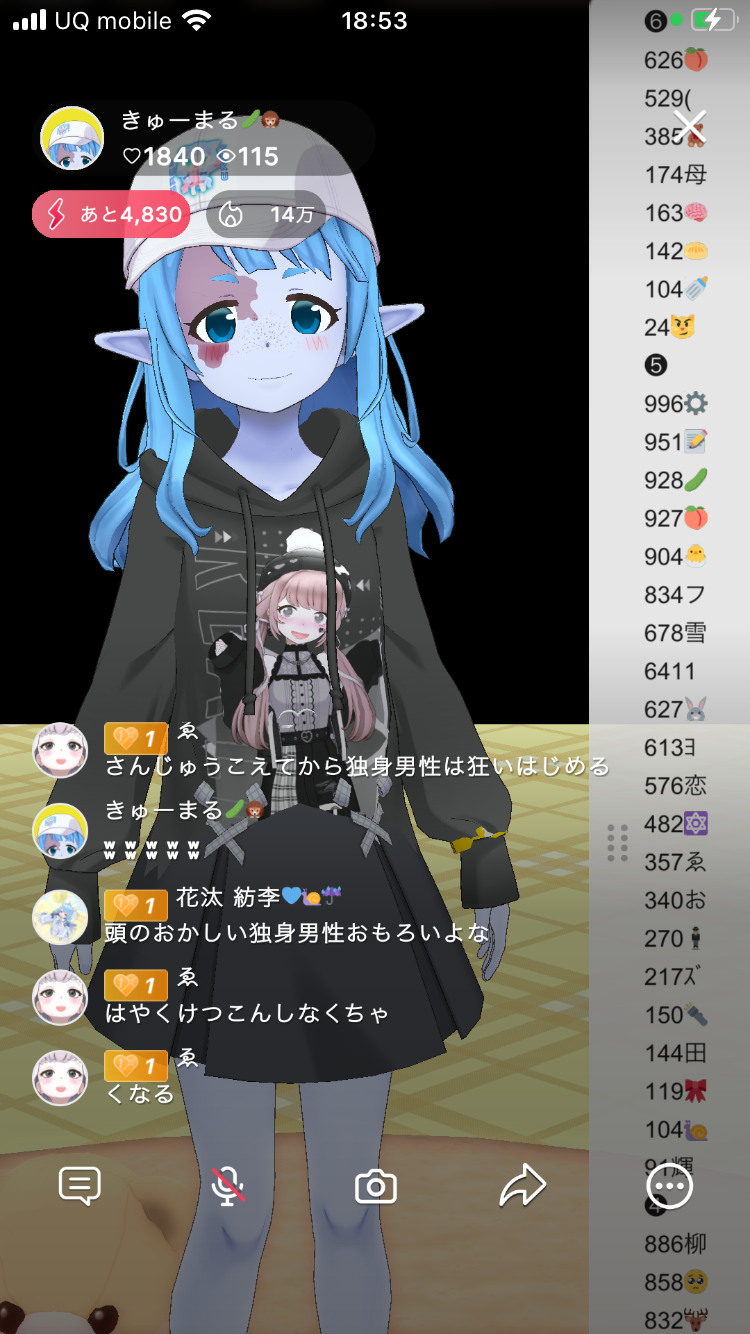Share this live stream

coord(522,1187)
